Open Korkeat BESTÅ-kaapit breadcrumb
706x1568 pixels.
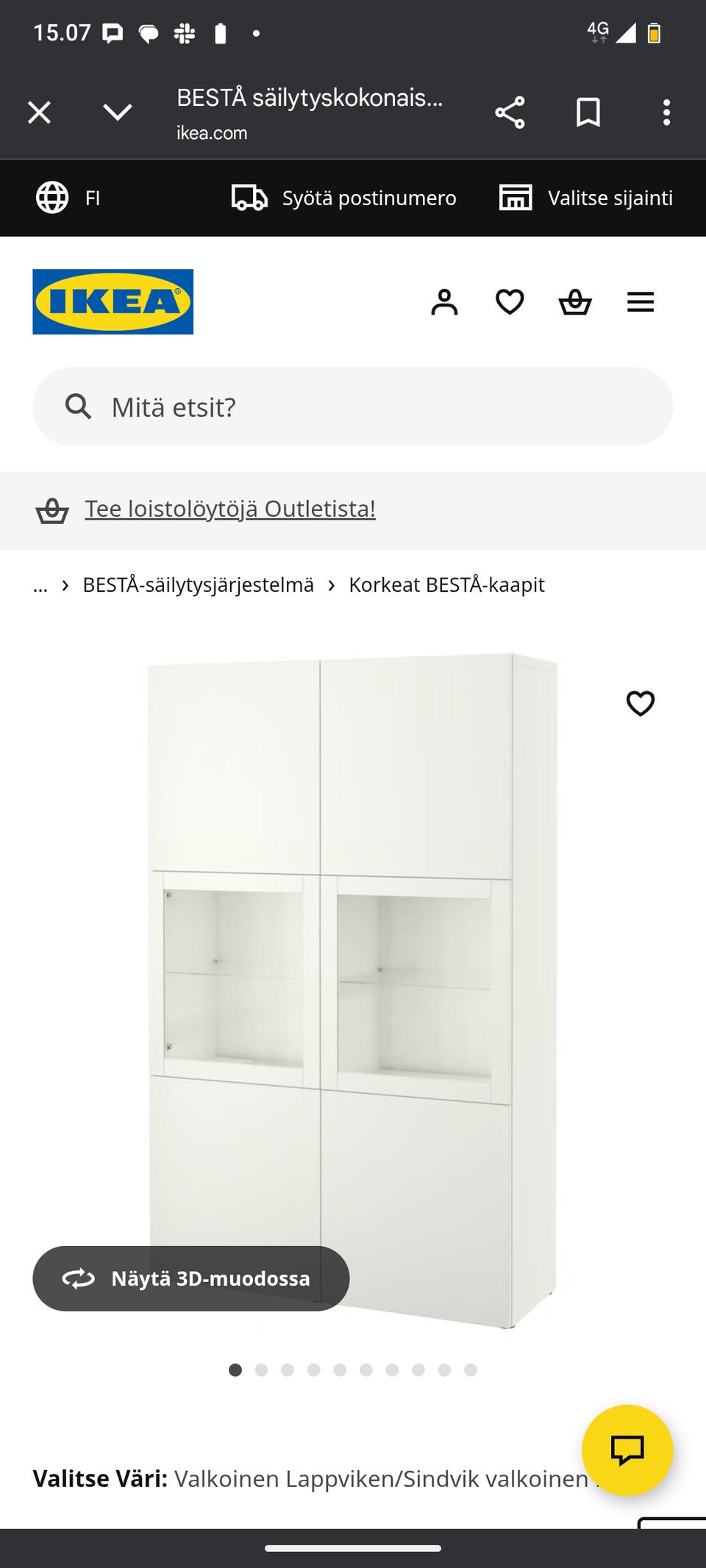(x=446, y=585)
